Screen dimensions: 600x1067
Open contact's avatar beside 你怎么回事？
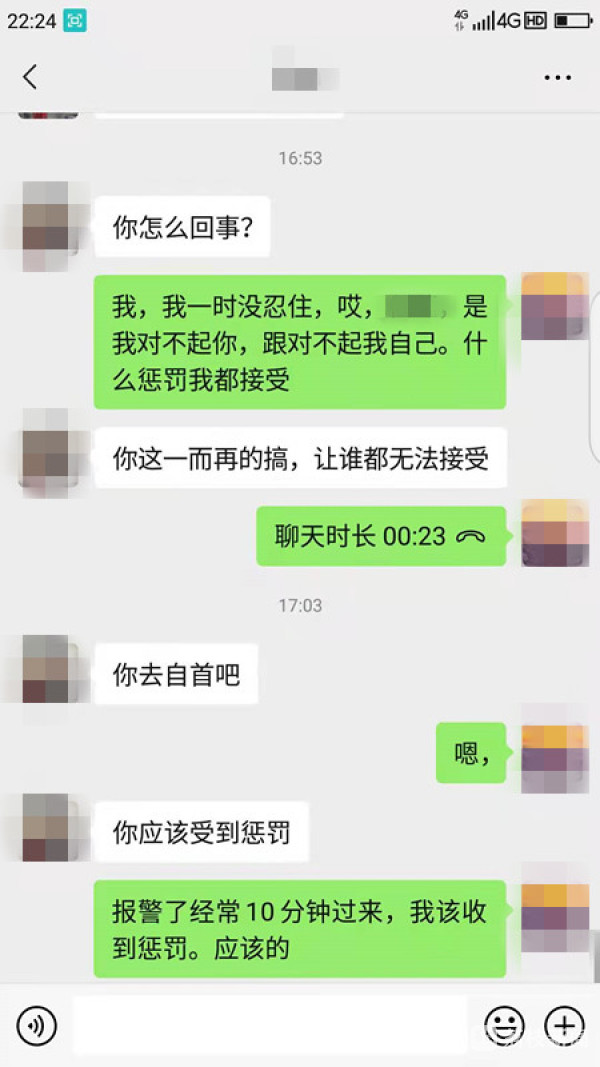click(x=45, y=225)
